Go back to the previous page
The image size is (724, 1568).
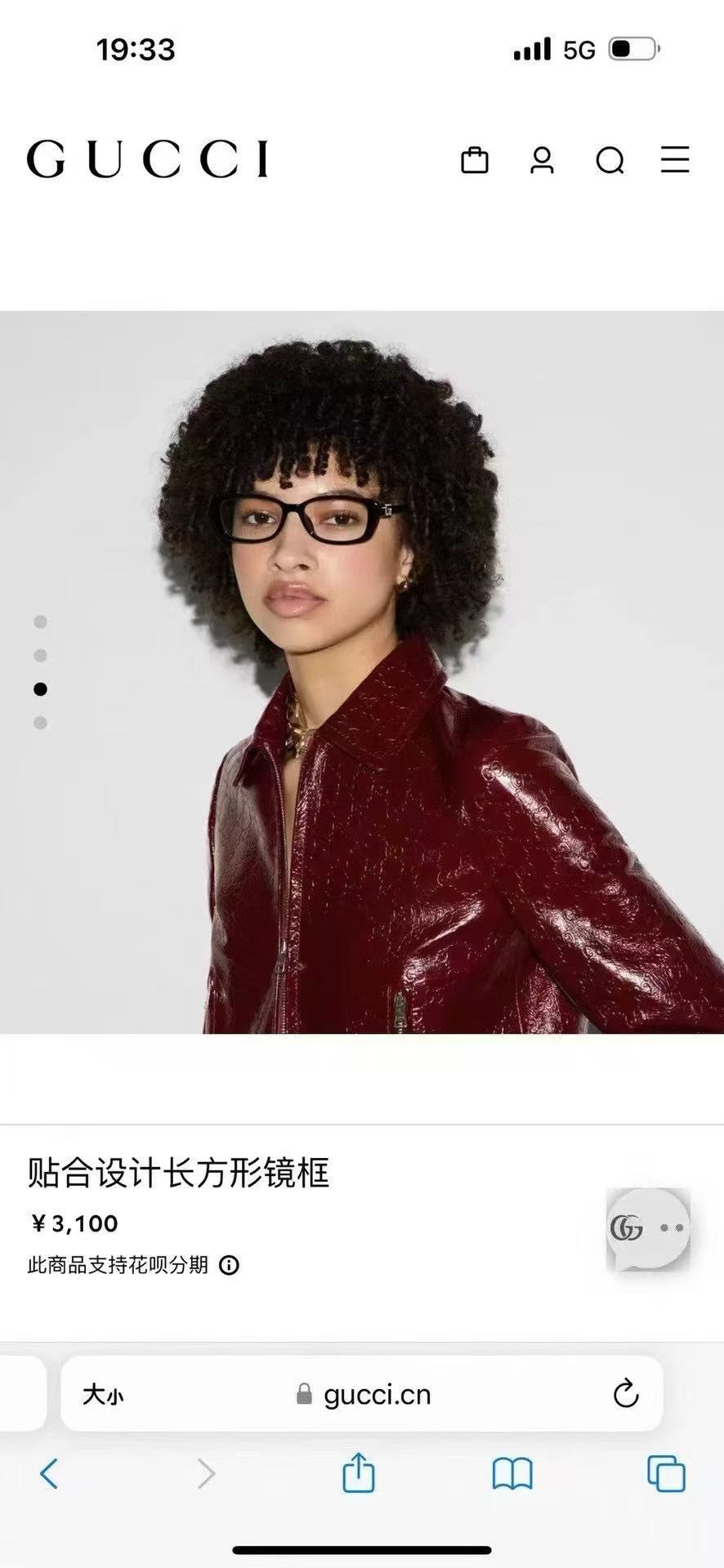(49, 1474)
